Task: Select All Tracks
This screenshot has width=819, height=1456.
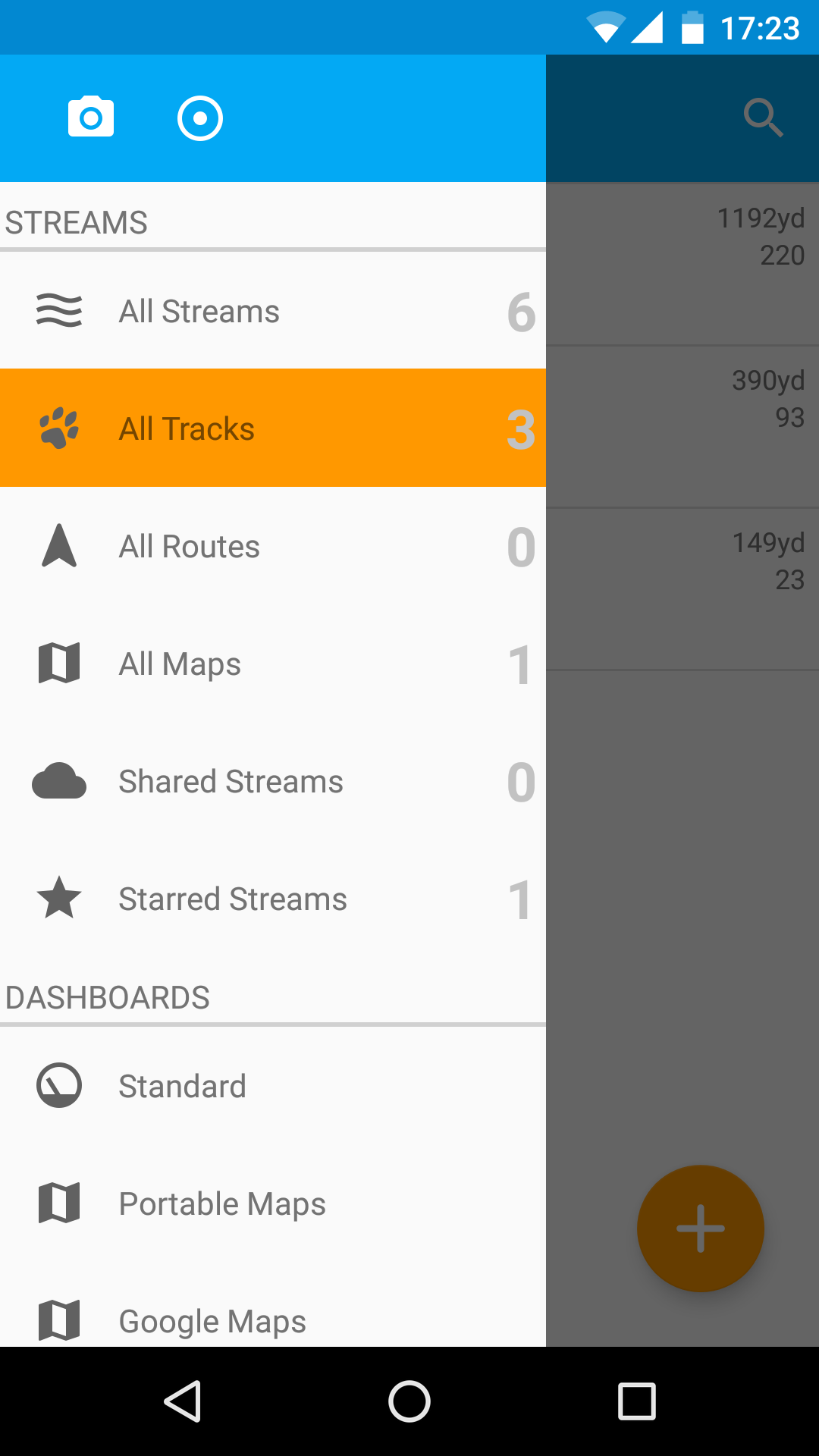Action: (x=273, y=428)
